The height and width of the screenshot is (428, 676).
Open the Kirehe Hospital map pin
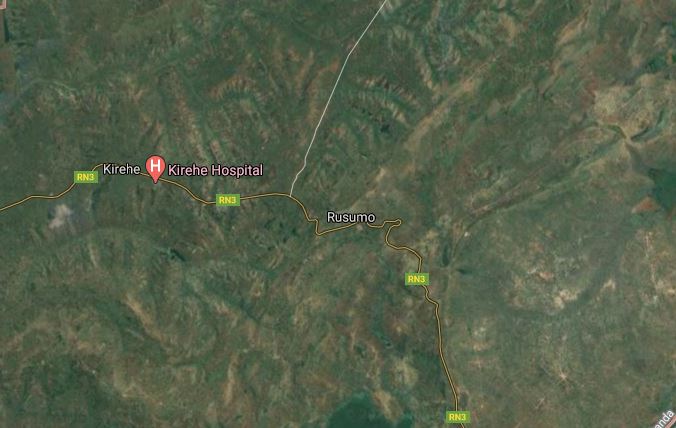(155, 169)
